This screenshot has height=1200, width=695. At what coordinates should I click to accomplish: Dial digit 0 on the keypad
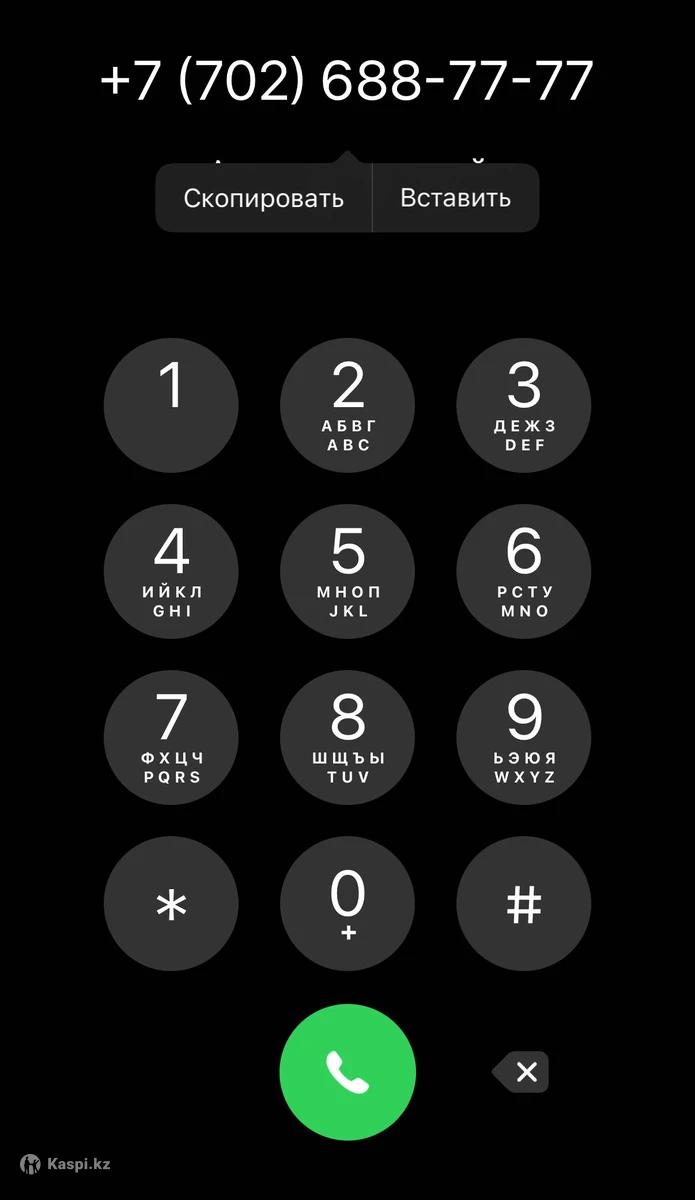pos(347,904)
